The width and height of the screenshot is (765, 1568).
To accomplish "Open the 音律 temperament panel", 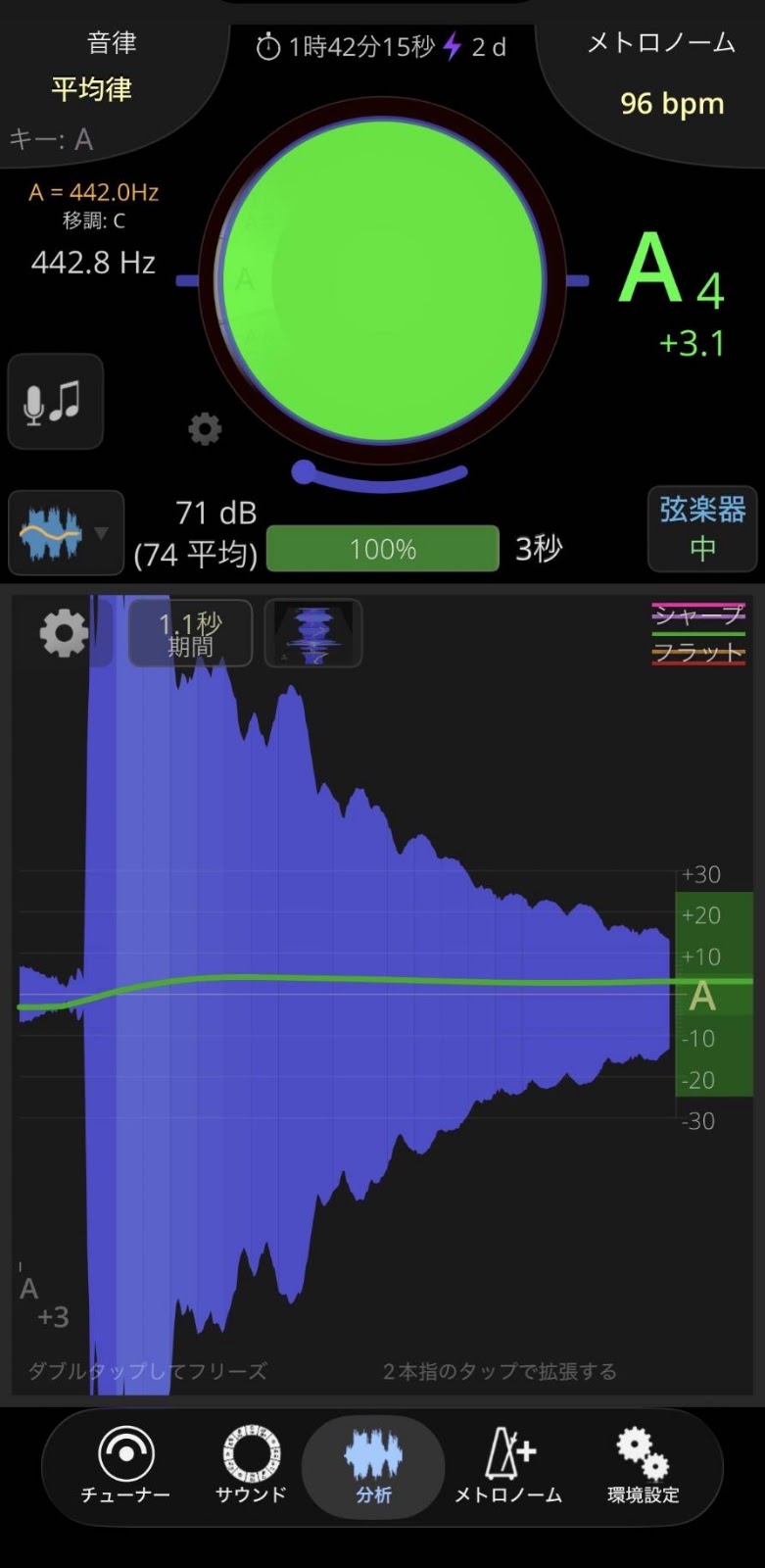I will click(98, 69).
